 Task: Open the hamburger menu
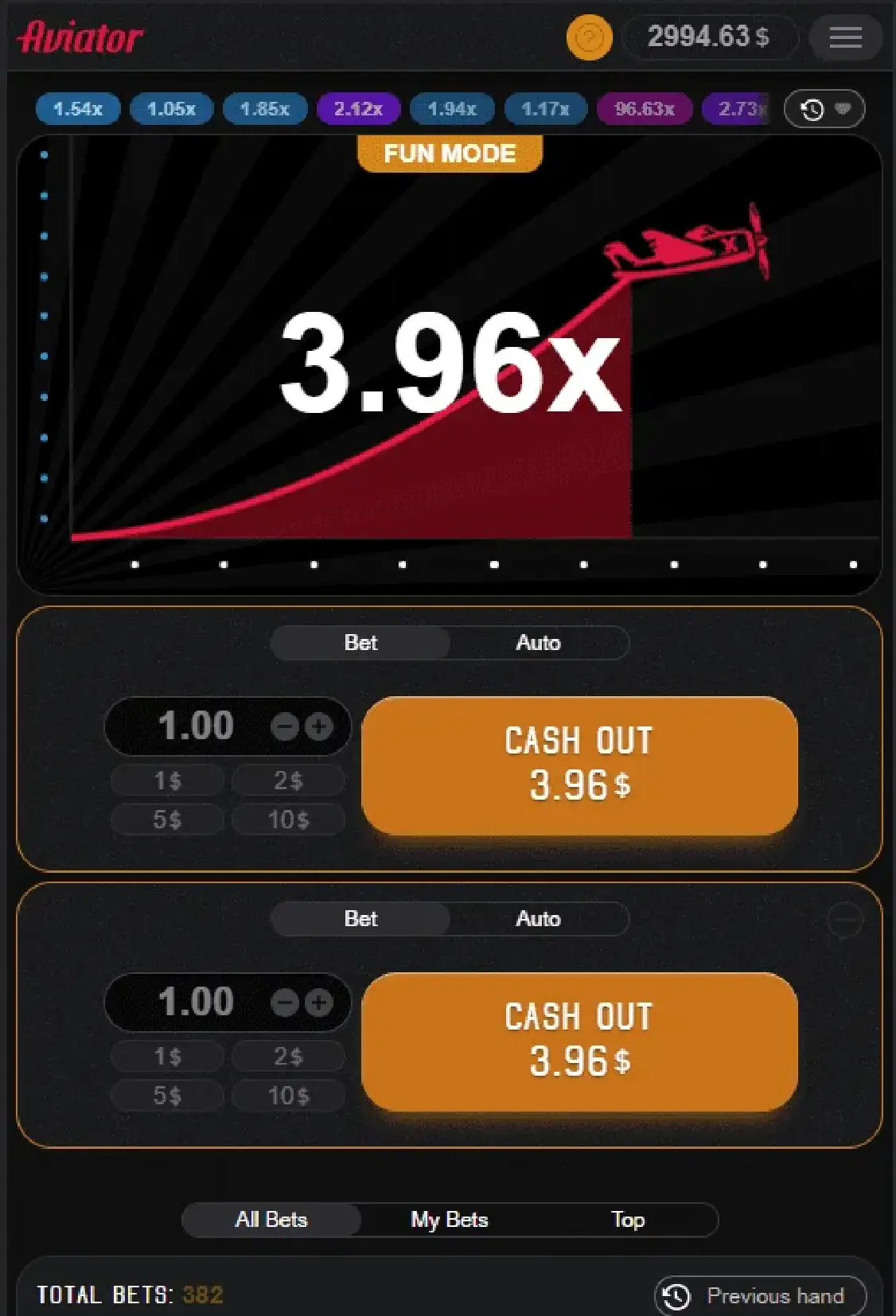coord(845,37)
